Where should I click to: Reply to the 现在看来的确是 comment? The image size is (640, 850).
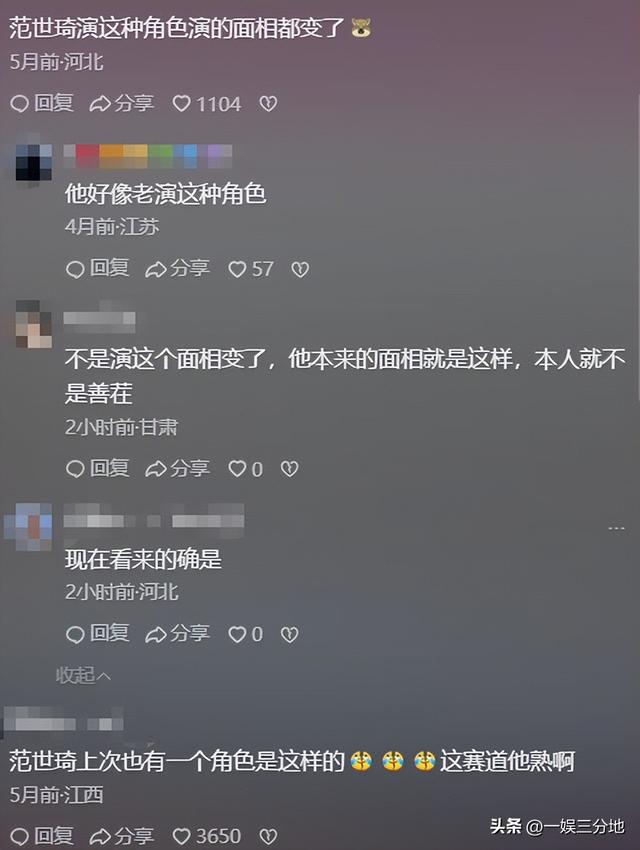coord(98,634)
